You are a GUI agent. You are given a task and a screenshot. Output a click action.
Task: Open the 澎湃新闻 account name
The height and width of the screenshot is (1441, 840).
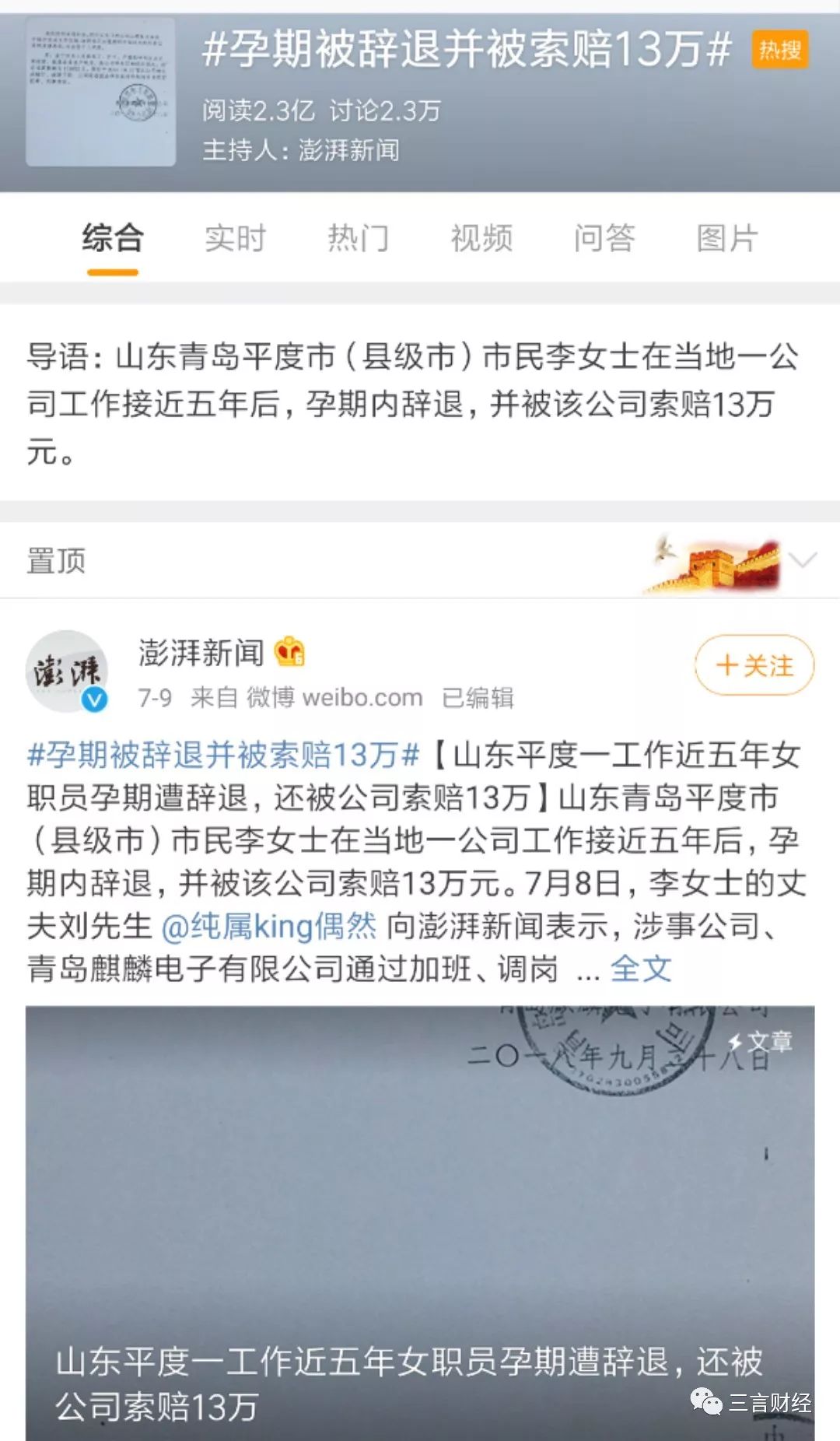[x=201, y=653]
